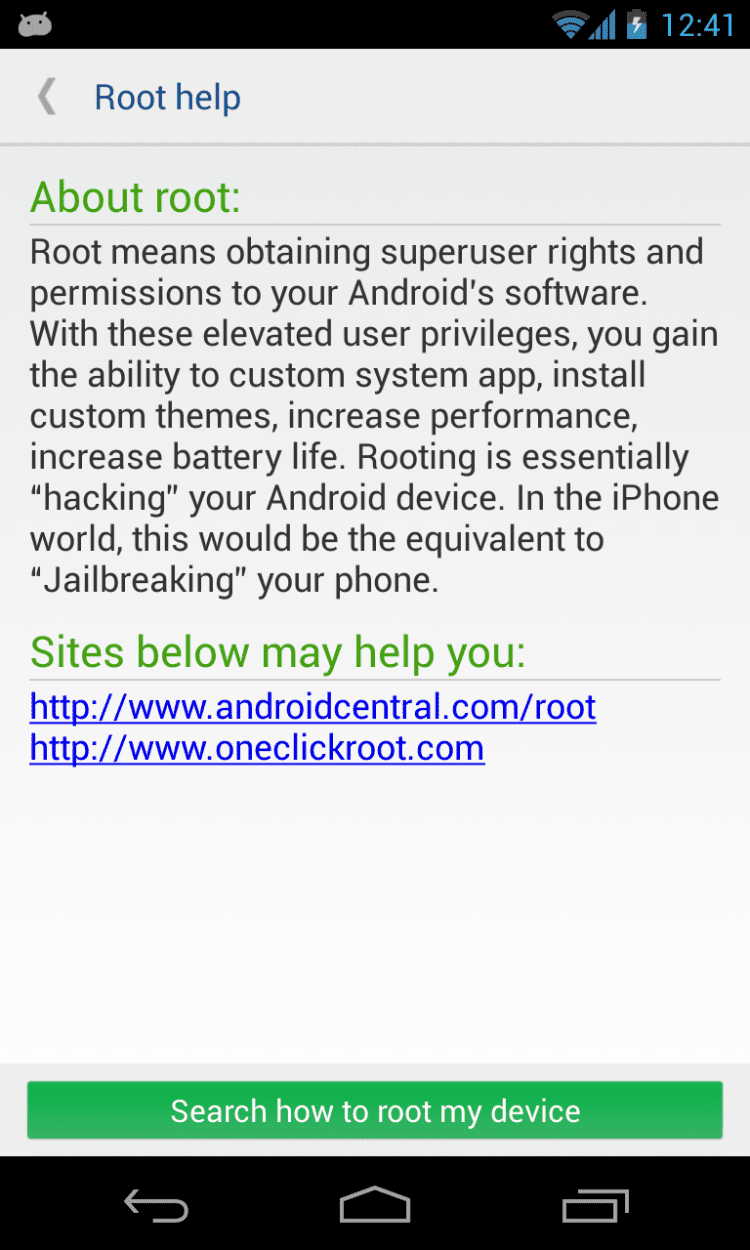
Task: Tap the system back button
Action: tap(156, 1204)
